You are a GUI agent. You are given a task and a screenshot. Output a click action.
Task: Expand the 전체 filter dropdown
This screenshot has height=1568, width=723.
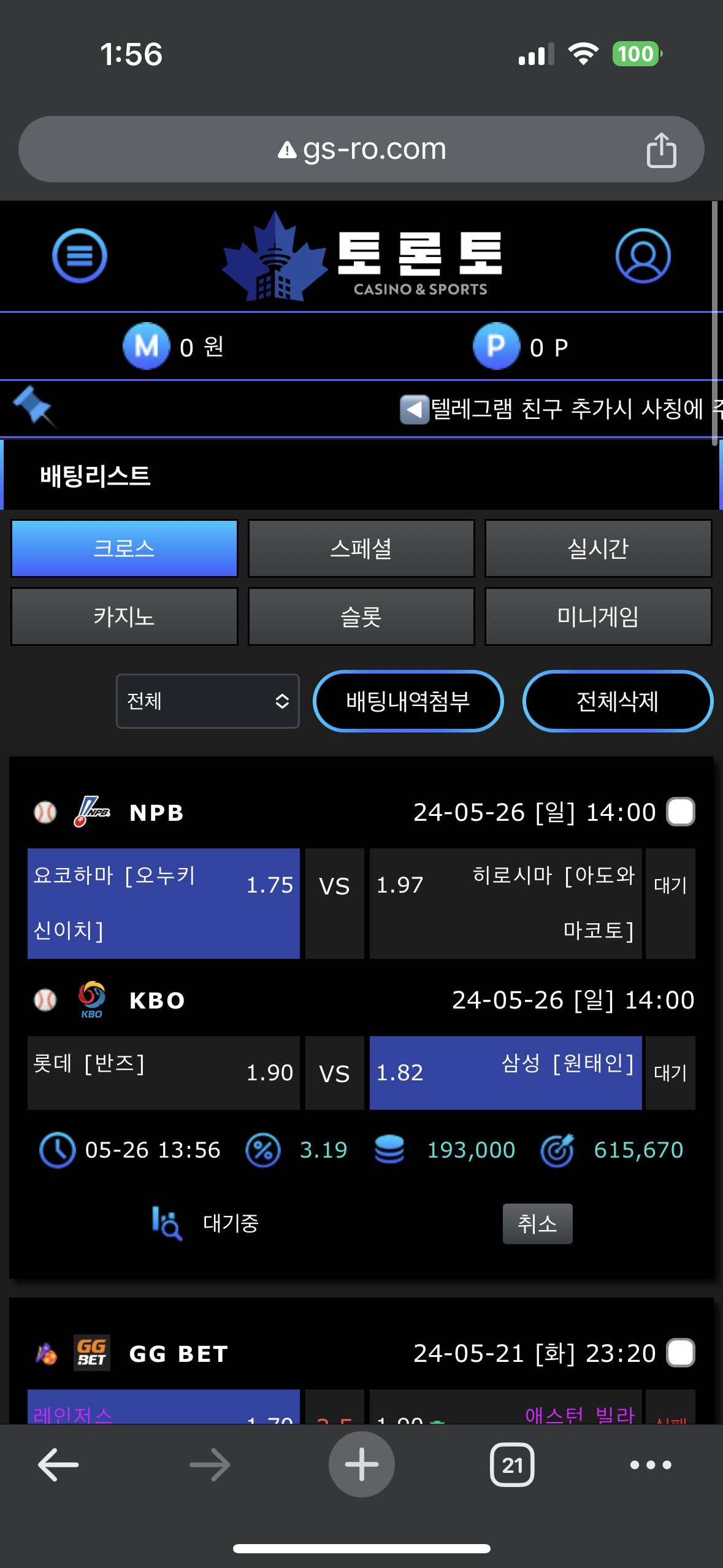(x=207, y=701)
